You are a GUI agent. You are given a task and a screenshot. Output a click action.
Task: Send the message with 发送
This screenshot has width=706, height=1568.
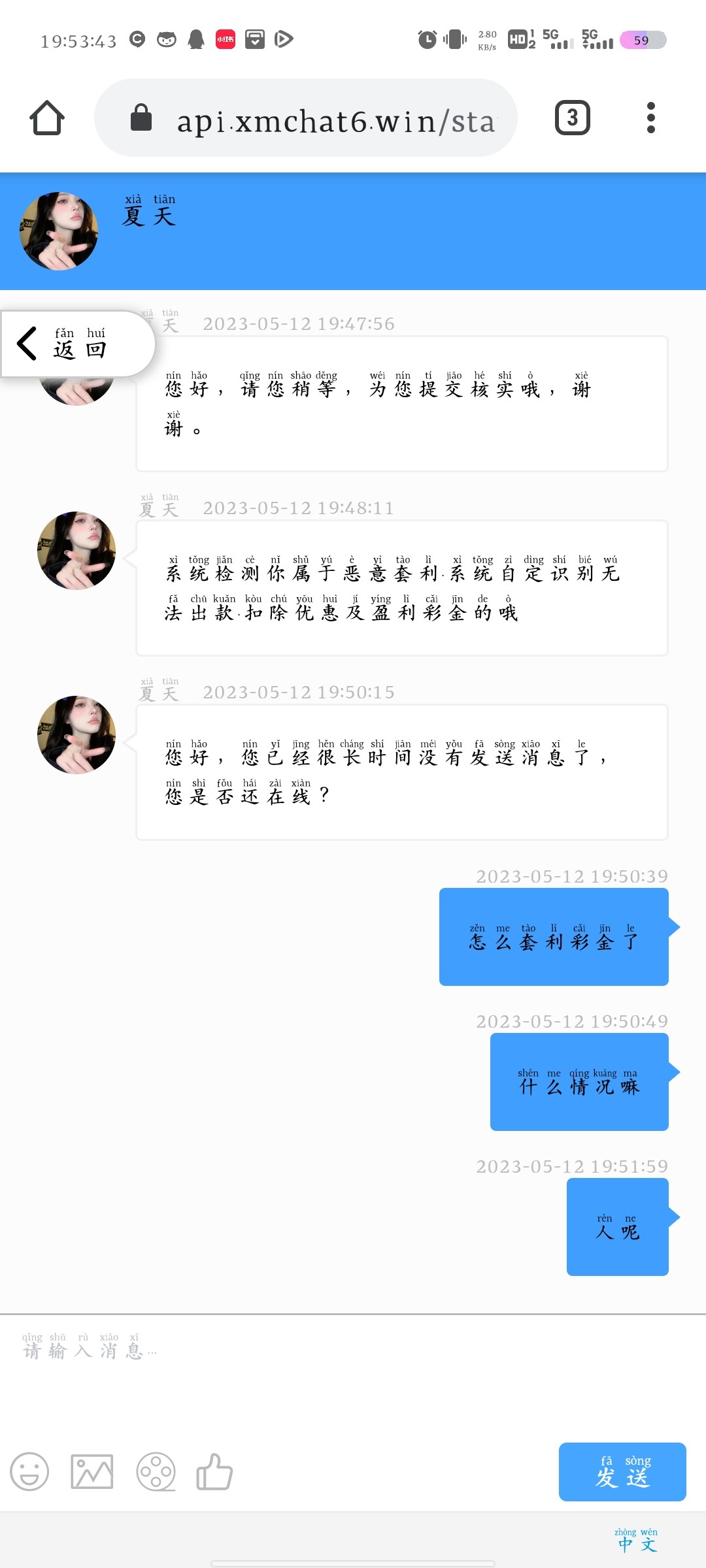coord(622,1472)
